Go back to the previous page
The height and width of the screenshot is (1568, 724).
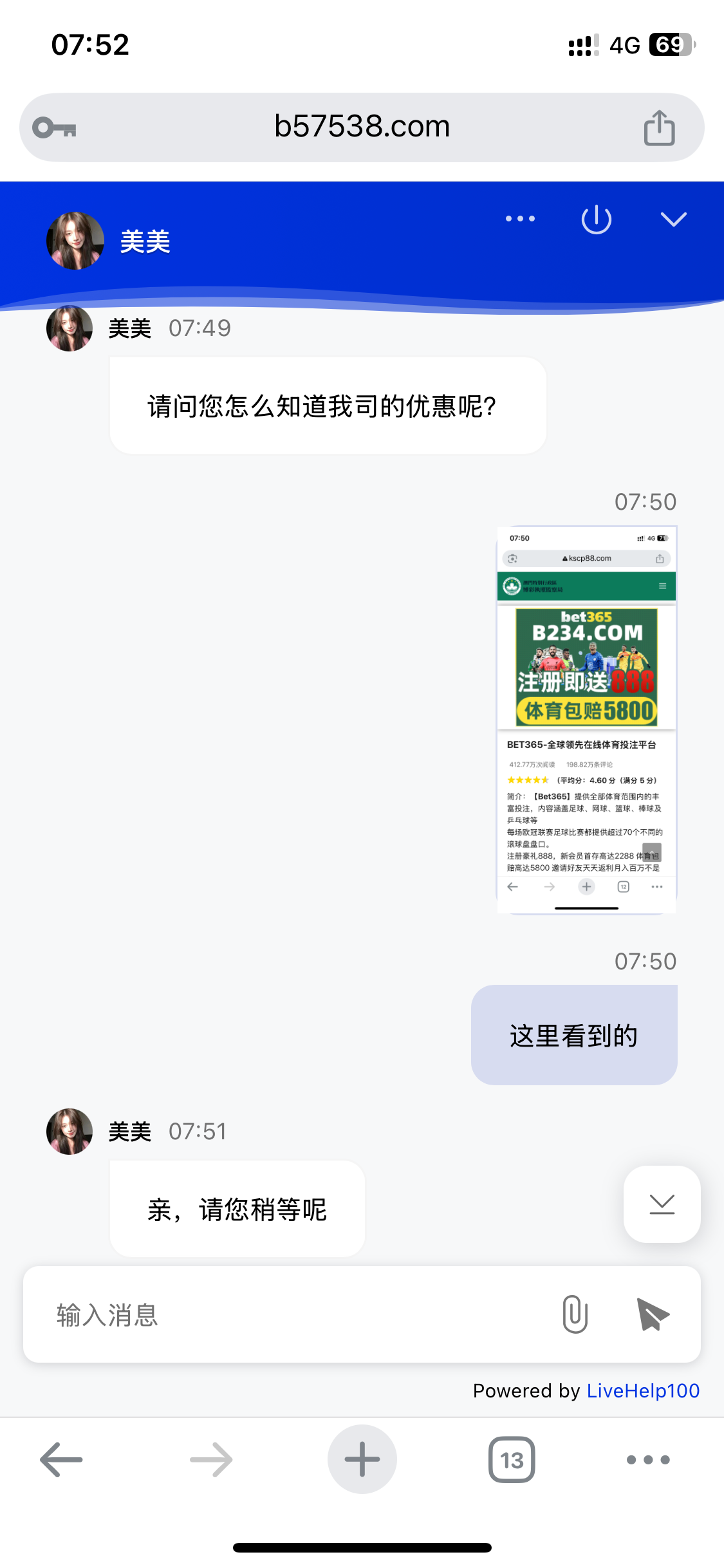(62, 1459)
